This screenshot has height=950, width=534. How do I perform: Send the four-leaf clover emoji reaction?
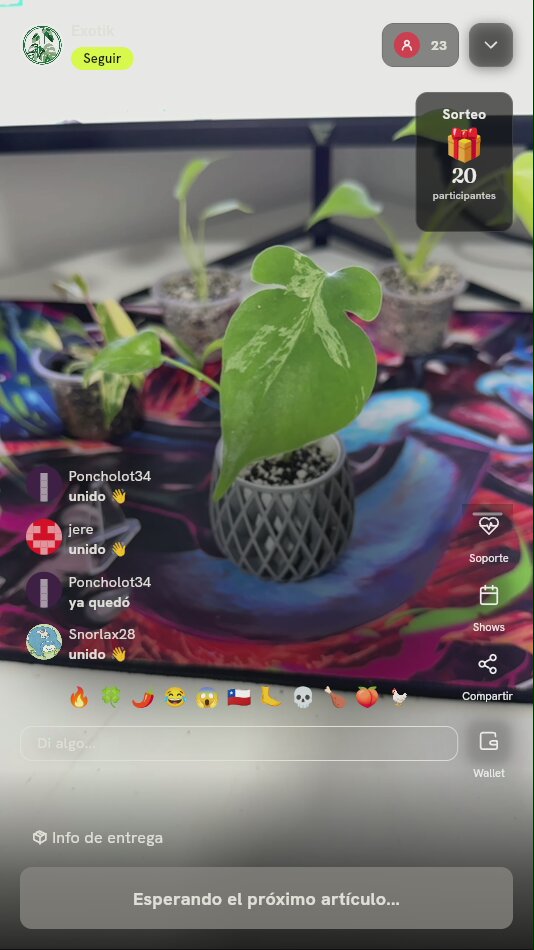111,697
